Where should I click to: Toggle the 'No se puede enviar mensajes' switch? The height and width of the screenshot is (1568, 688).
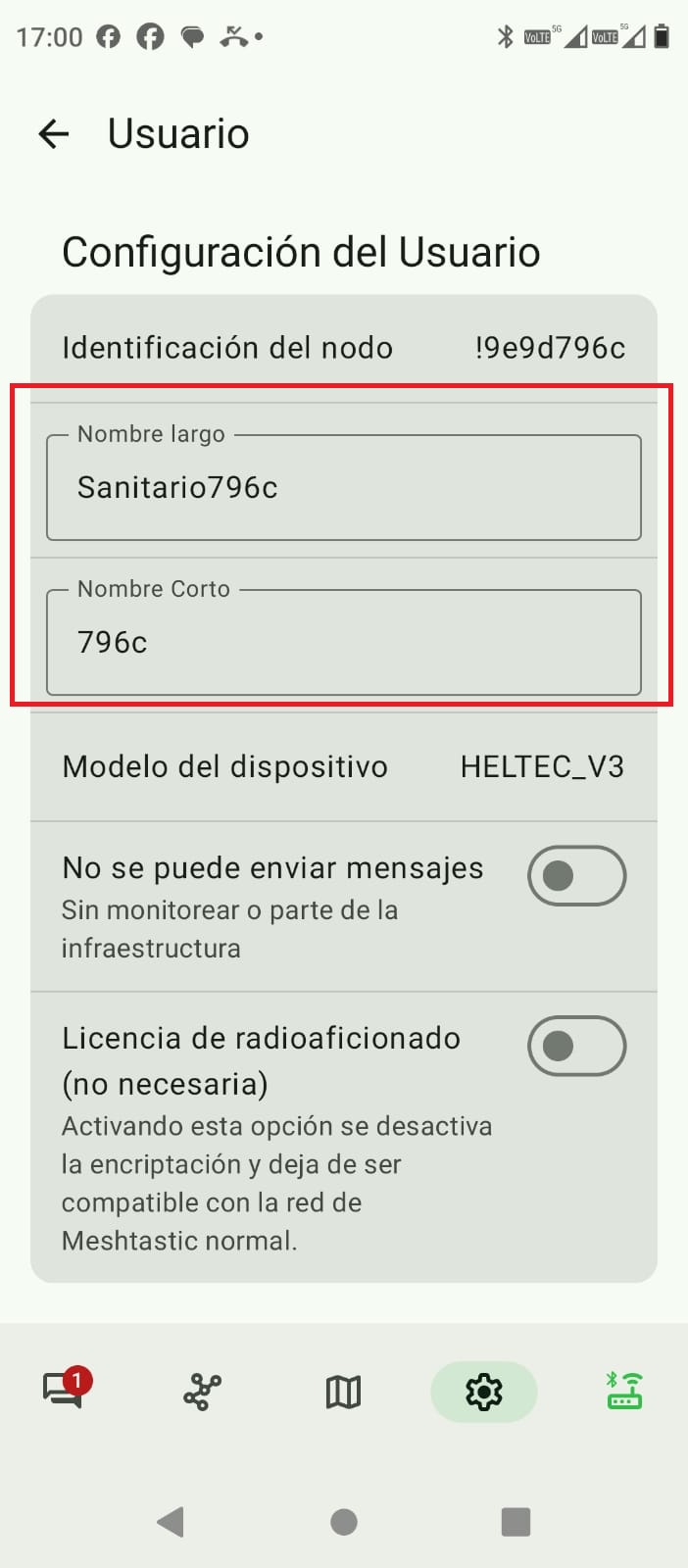(x=576, y=876)
